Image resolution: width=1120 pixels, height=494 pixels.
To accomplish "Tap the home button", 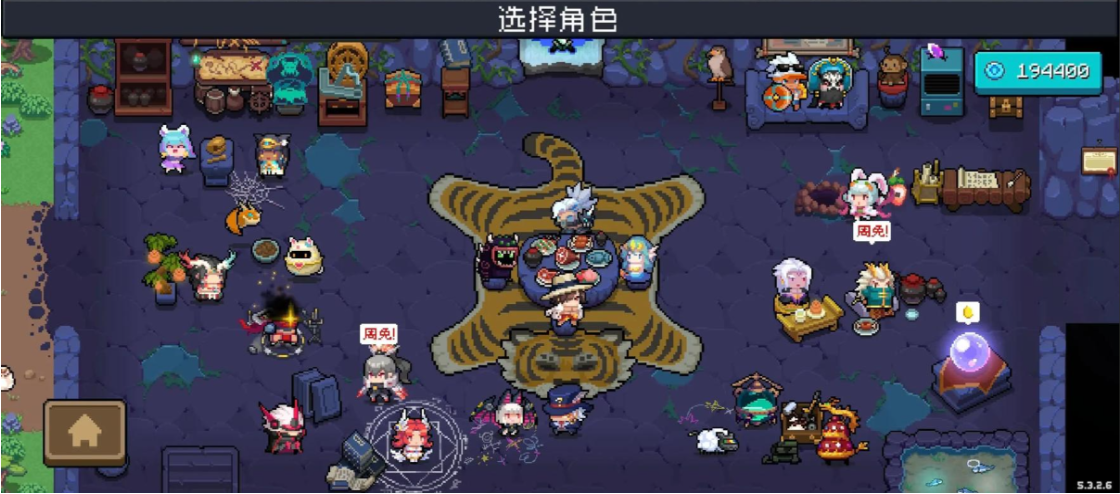I will pyautogui.click(x=85, y=432).
